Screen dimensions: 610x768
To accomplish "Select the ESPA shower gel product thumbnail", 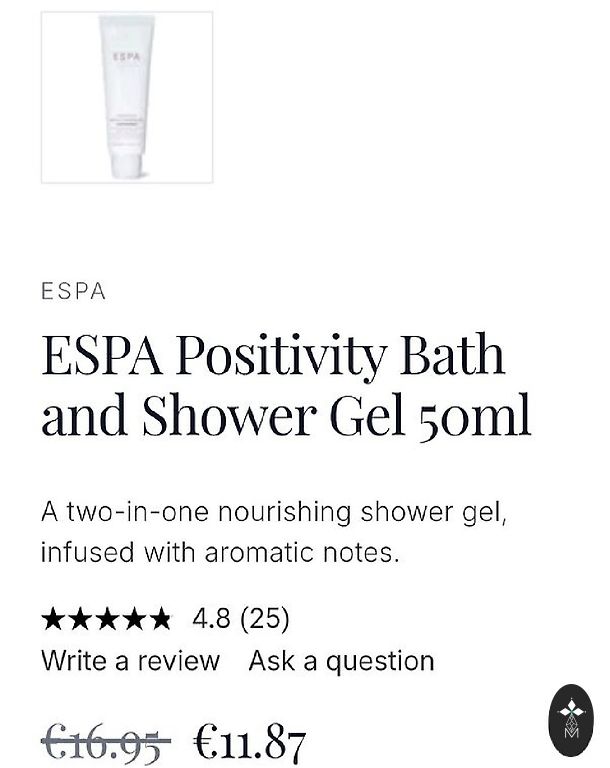I will click(x=127, y=97).
